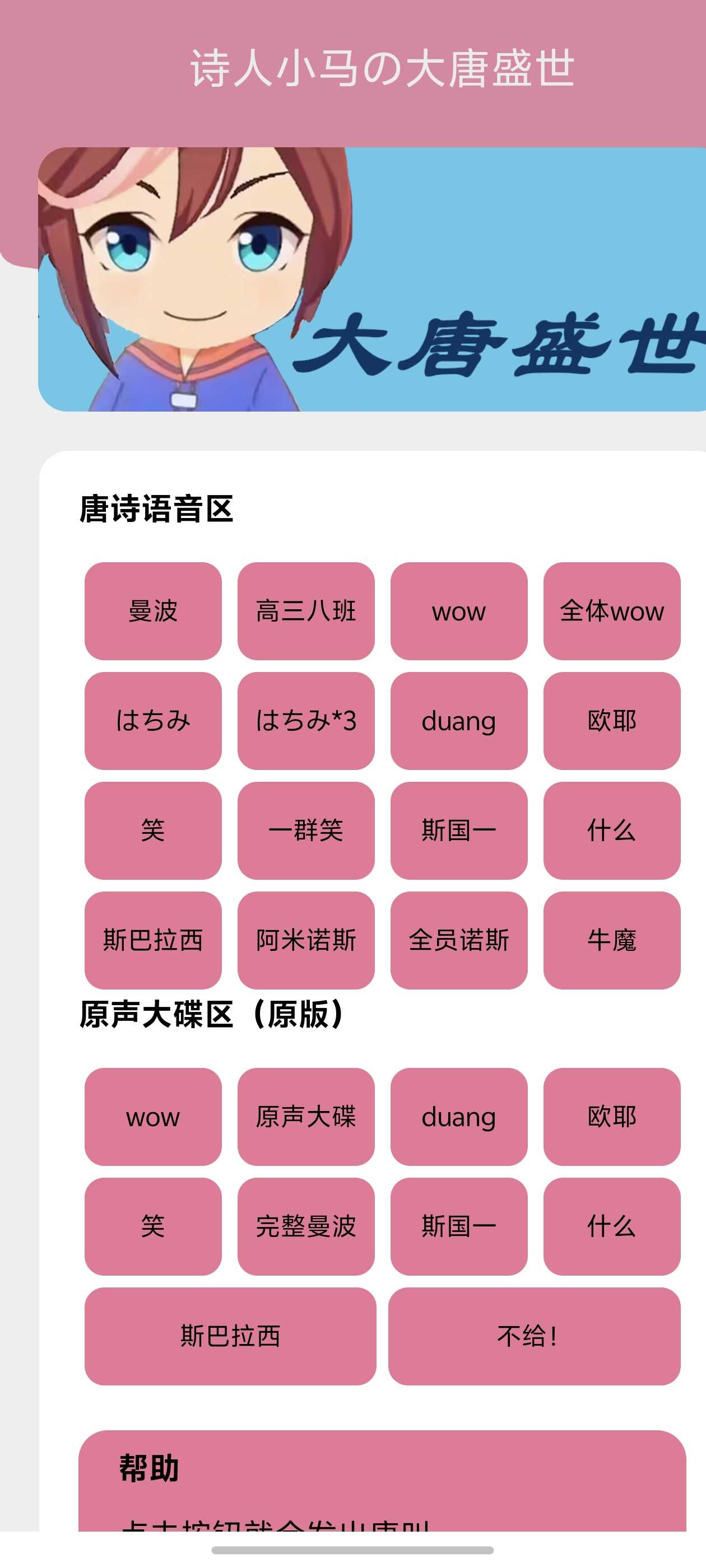
Task: Play the 牛魔 sound
Action: pos(611,940)
